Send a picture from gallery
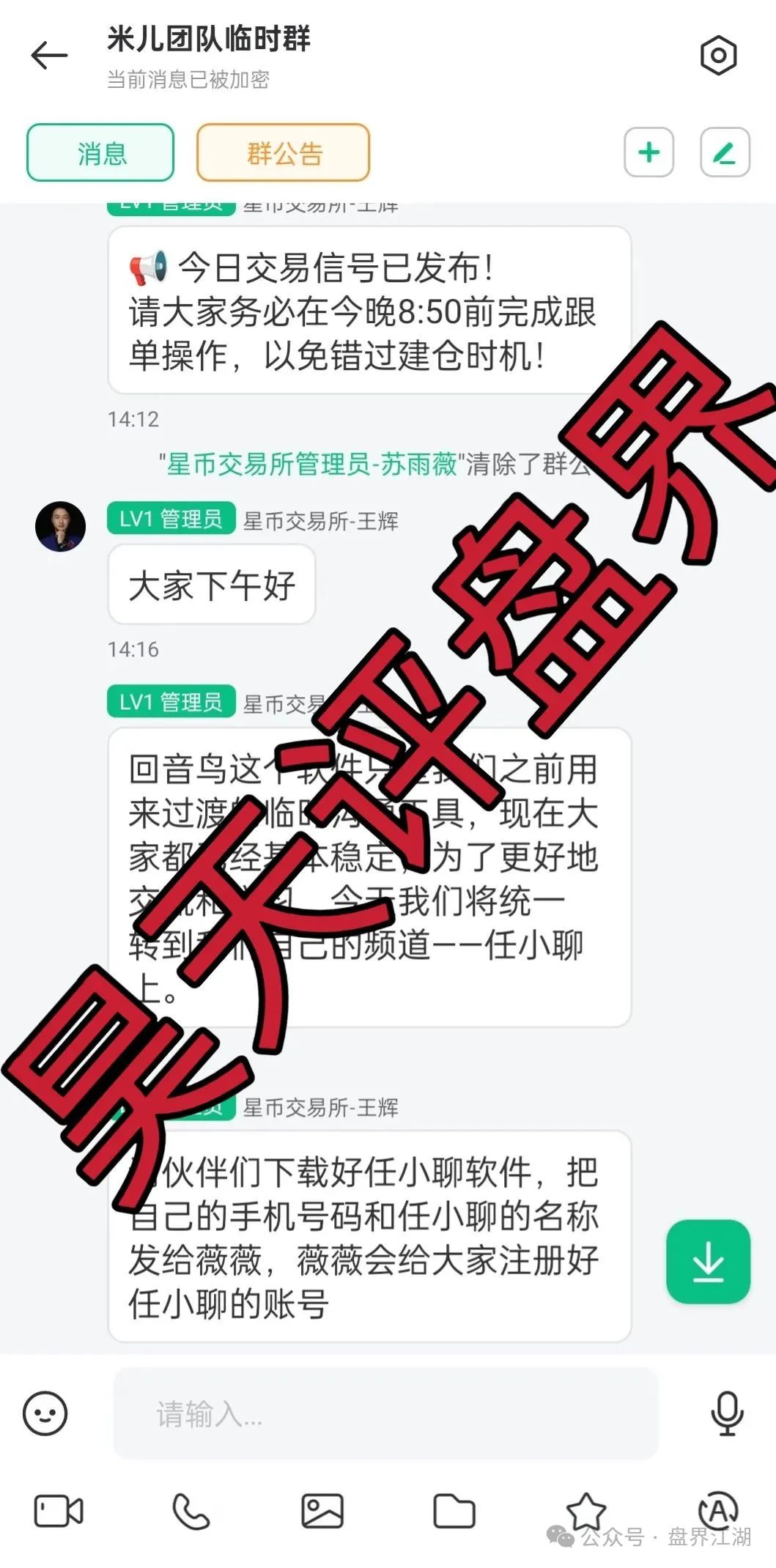Image resolution: width=776 pixels, height=1568 pixels. [x=322, y=1511]
